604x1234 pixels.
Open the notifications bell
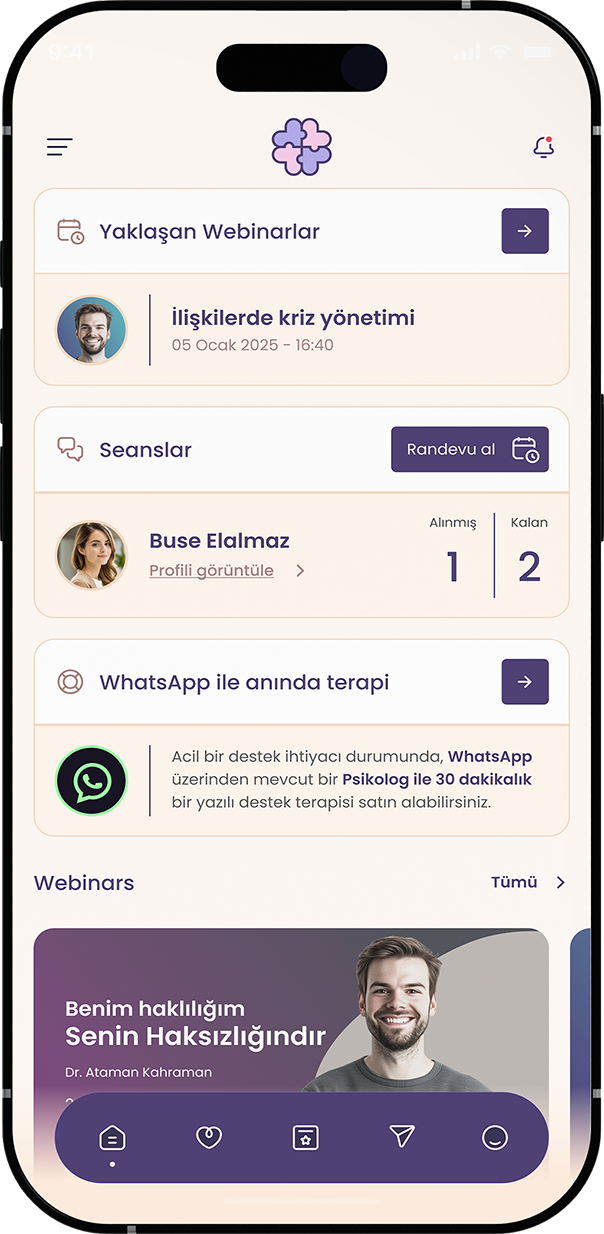543,148
